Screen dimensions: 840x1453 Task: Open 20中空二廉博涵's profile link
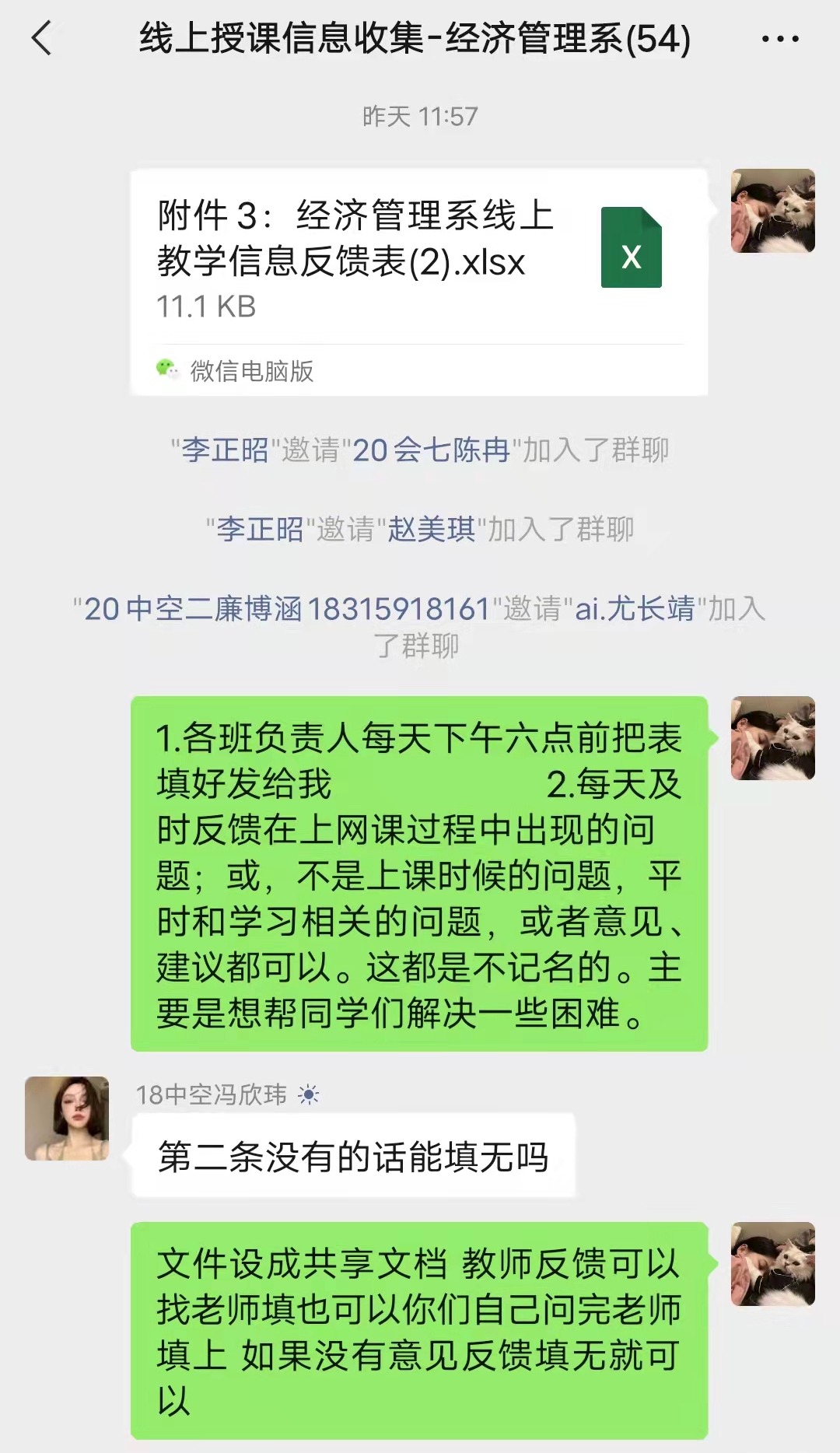pos(286,609)
